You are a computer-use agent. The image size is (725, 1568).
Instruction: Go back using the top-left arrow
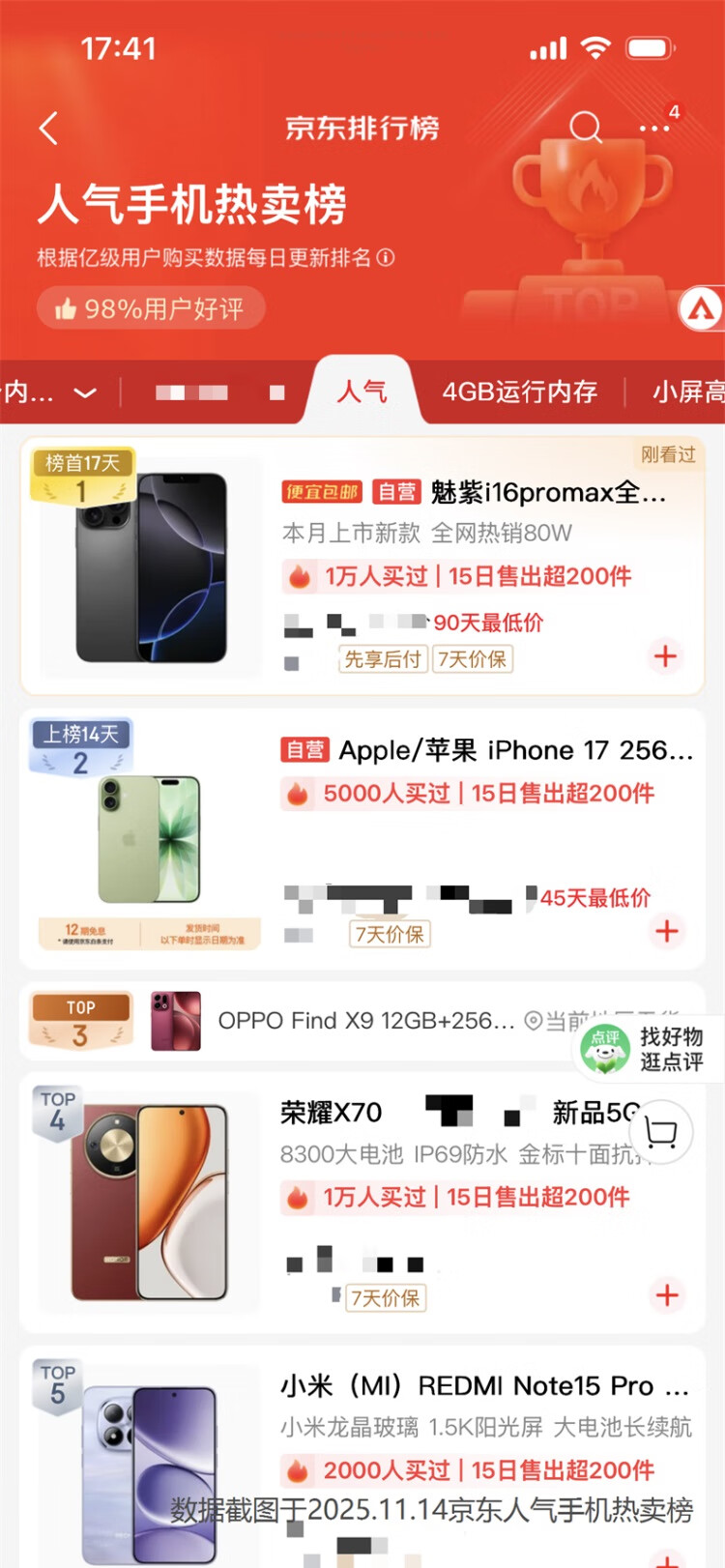49,129
